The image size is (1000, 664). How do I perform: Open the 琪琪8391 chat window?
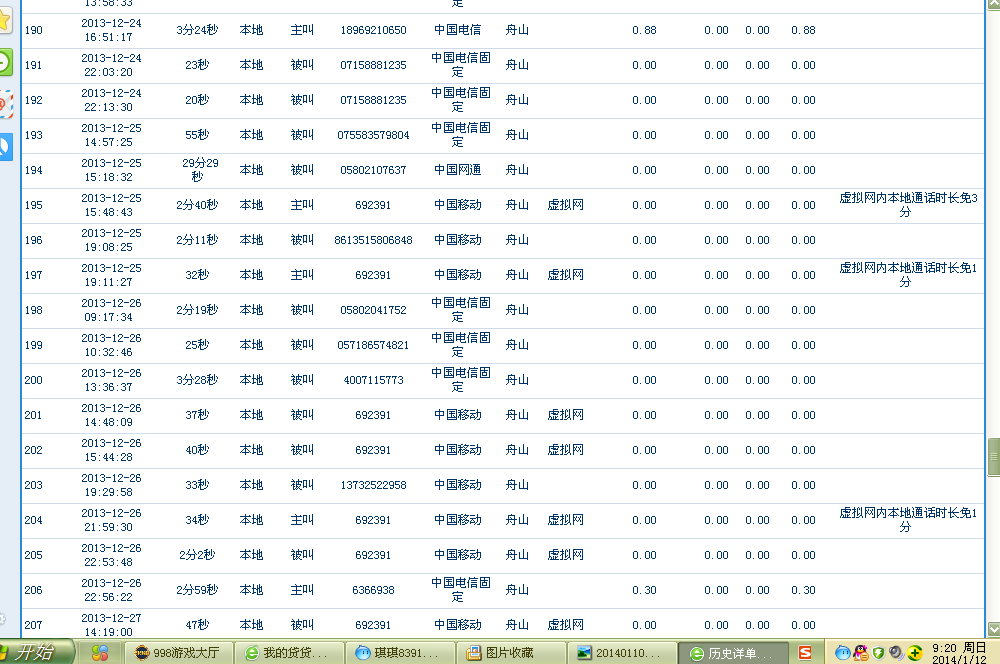coord(400,653)
